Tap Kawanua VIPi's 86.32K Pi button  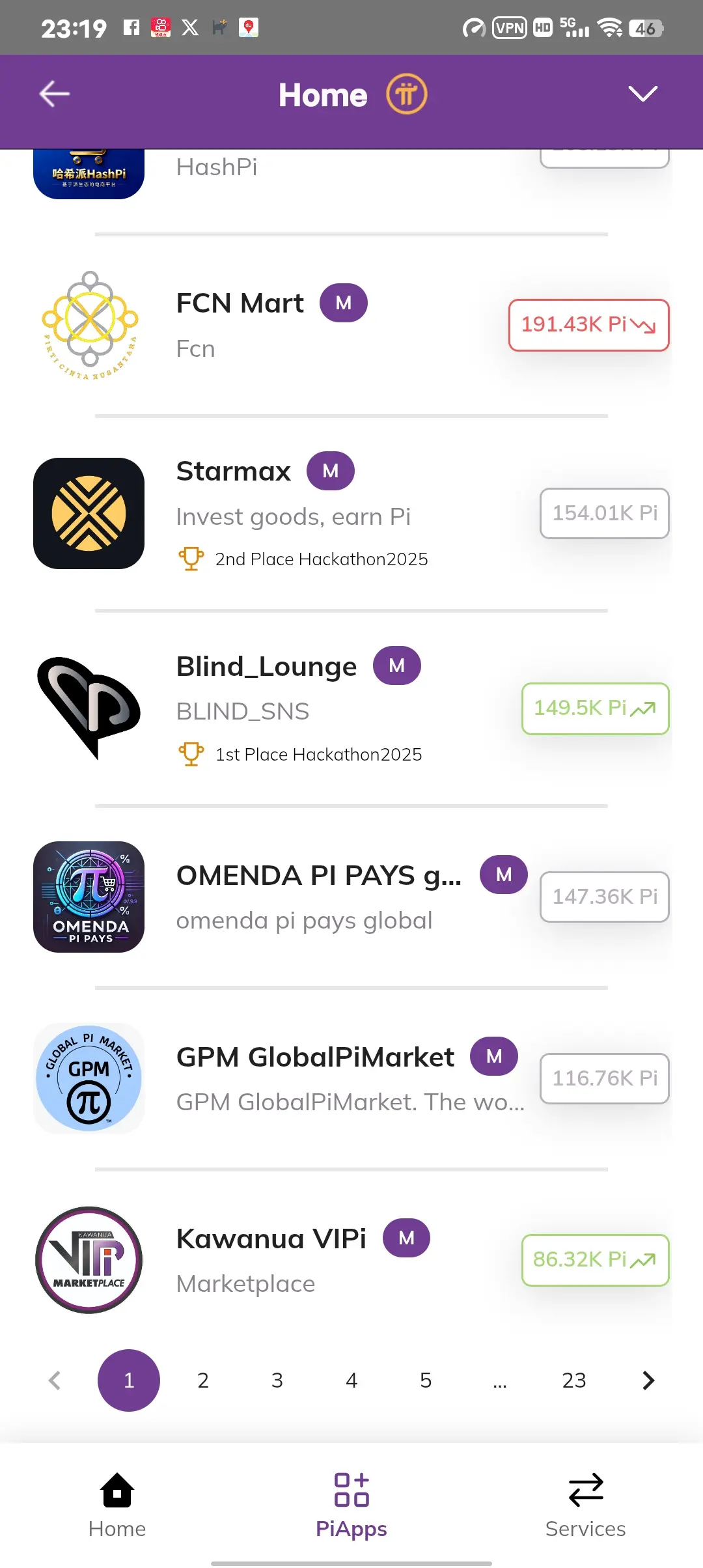click(x=595, y=1260)
